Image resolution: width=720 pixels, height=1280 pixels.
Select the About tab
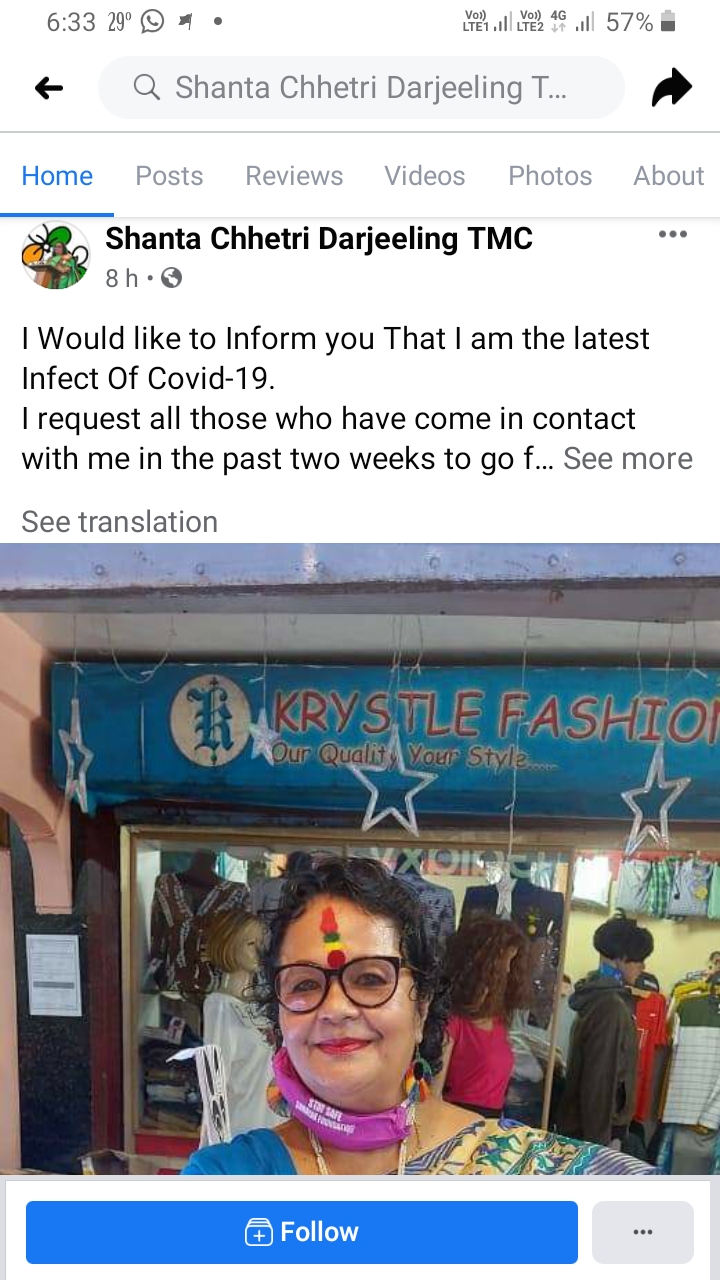668,176
